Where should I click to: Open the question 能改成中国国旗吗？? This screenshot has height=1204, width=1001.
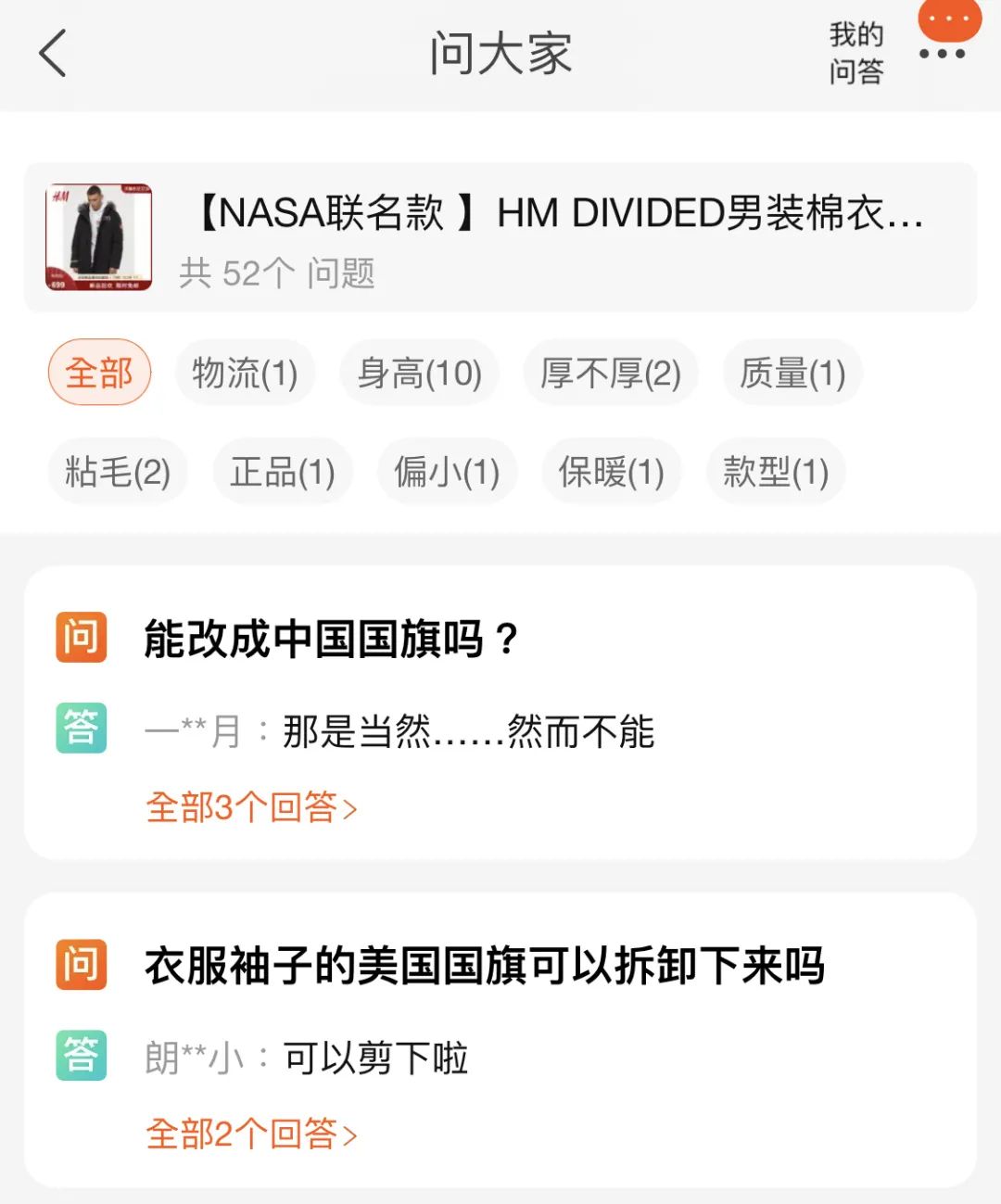tap(332, 640)
